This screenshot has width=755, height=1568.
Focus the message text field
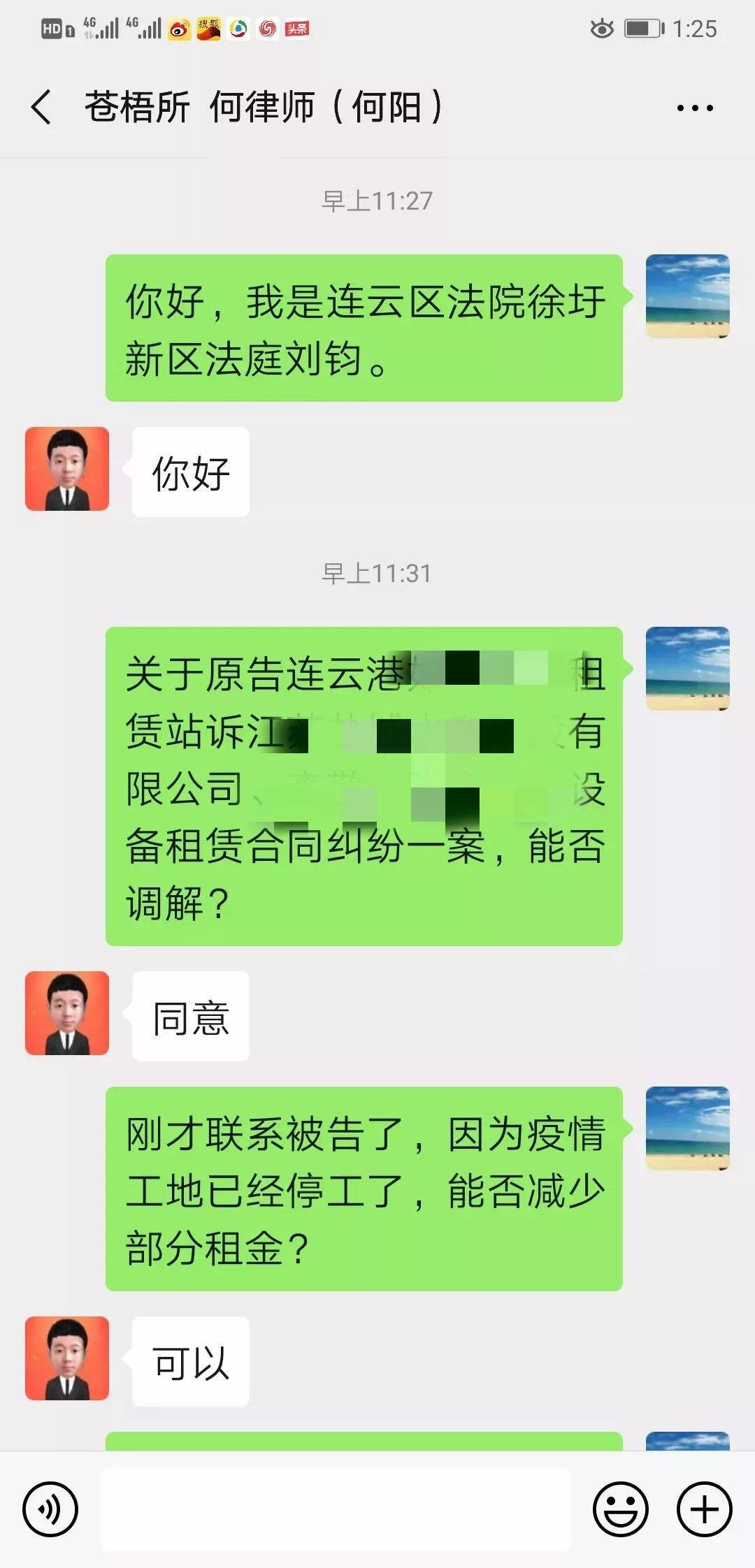336,1509
